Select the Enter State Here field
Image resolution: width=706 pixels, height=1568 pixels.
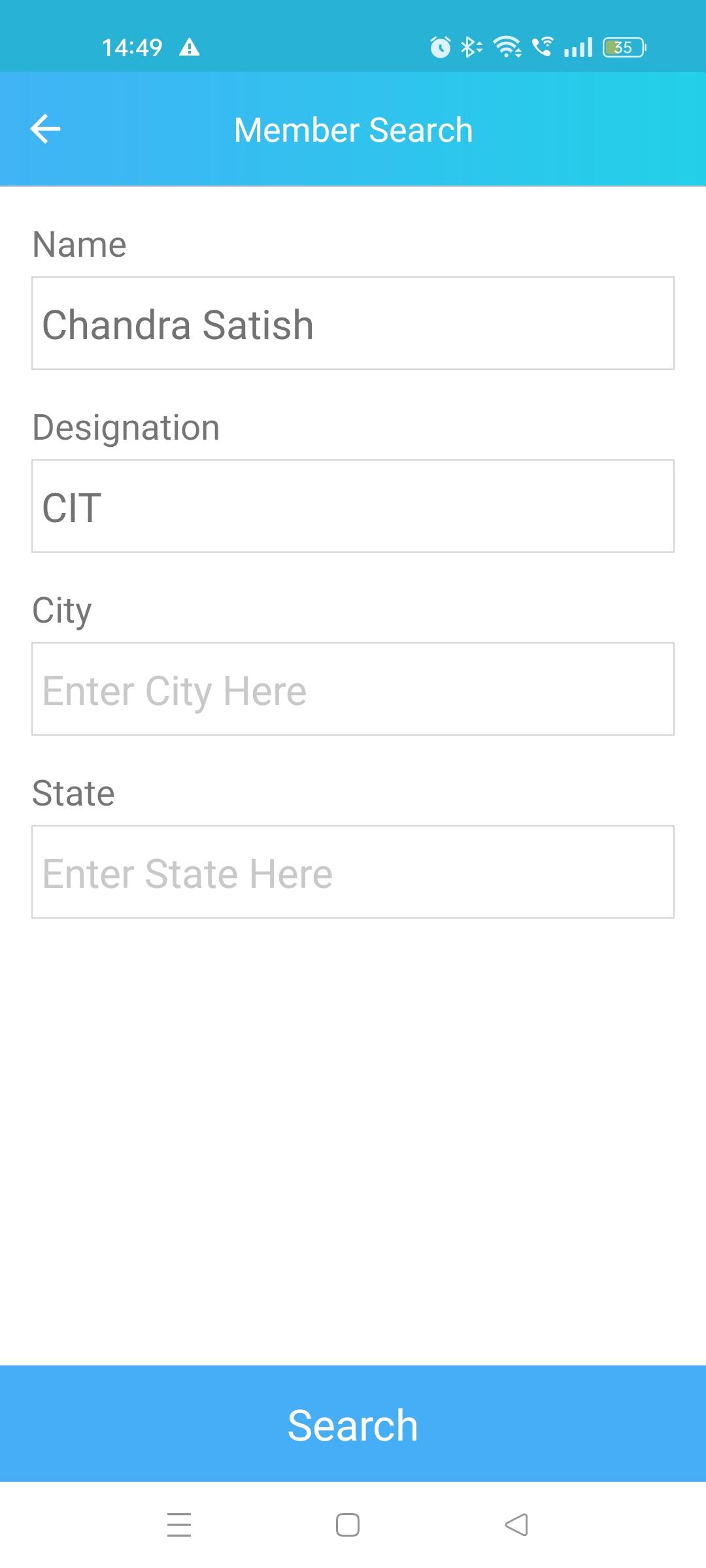pos(353,872)
